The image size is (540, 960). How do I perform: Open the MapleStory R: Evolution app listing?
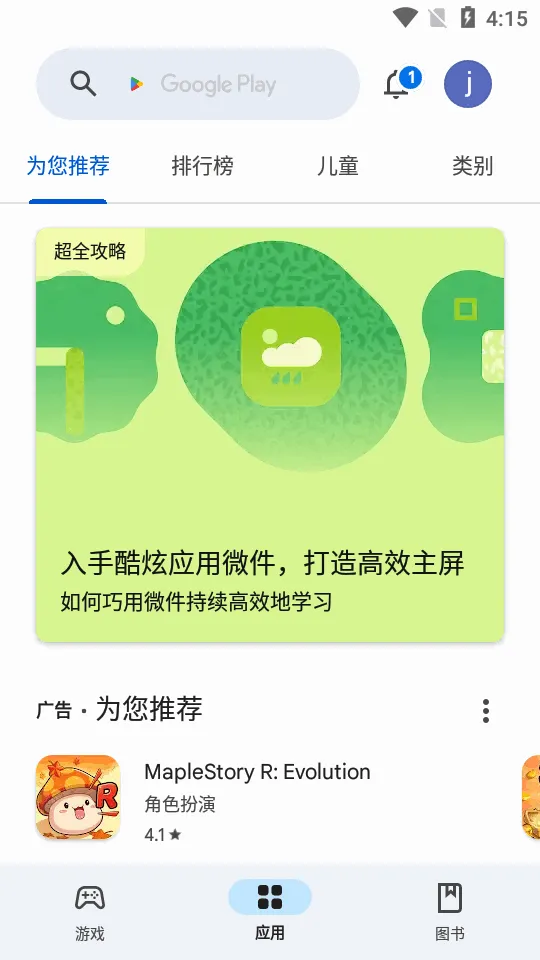tap(257, 797)
